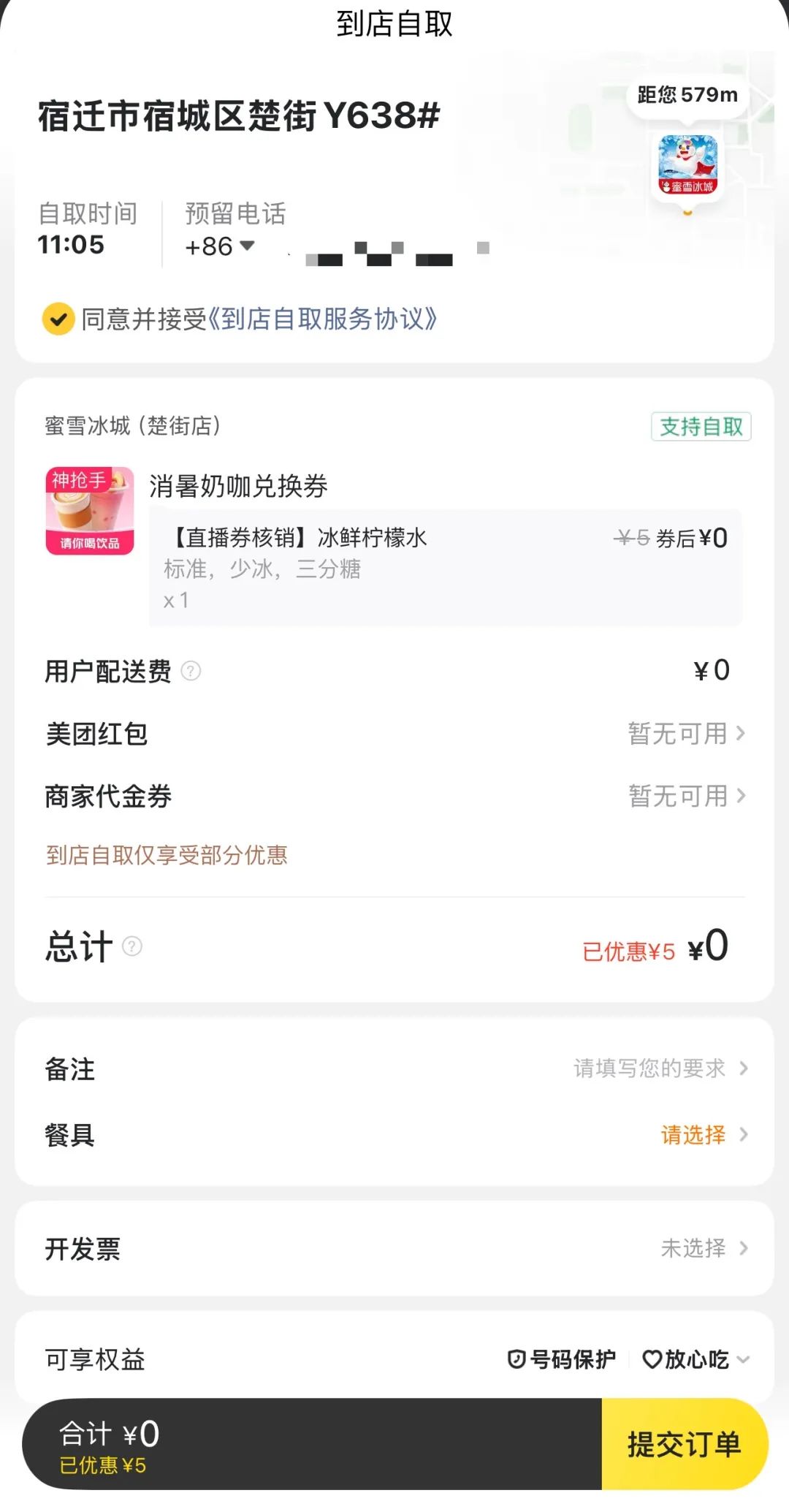Show help for 用户配送费
The image size is (789, 1512).
(191, 671)
